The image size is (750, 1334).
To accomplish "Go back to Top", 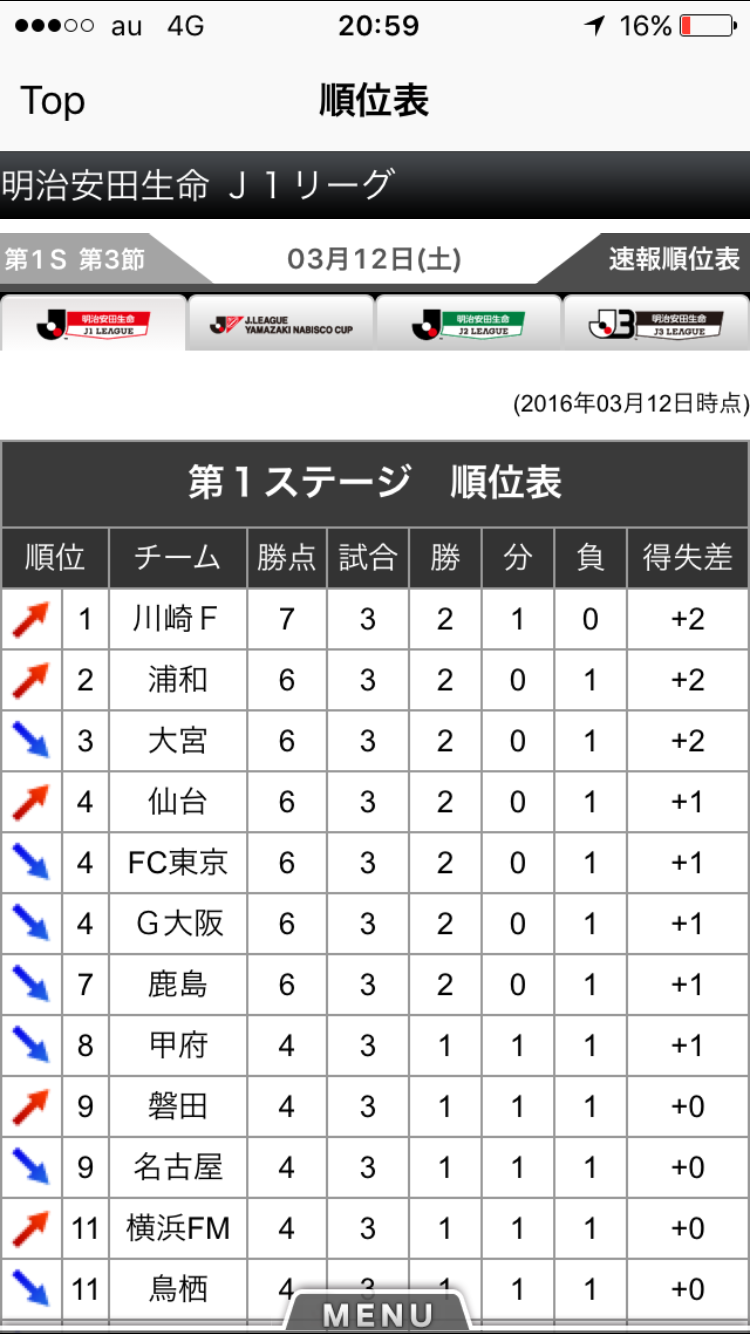I will pyautogui.click(x=53, y=101).
